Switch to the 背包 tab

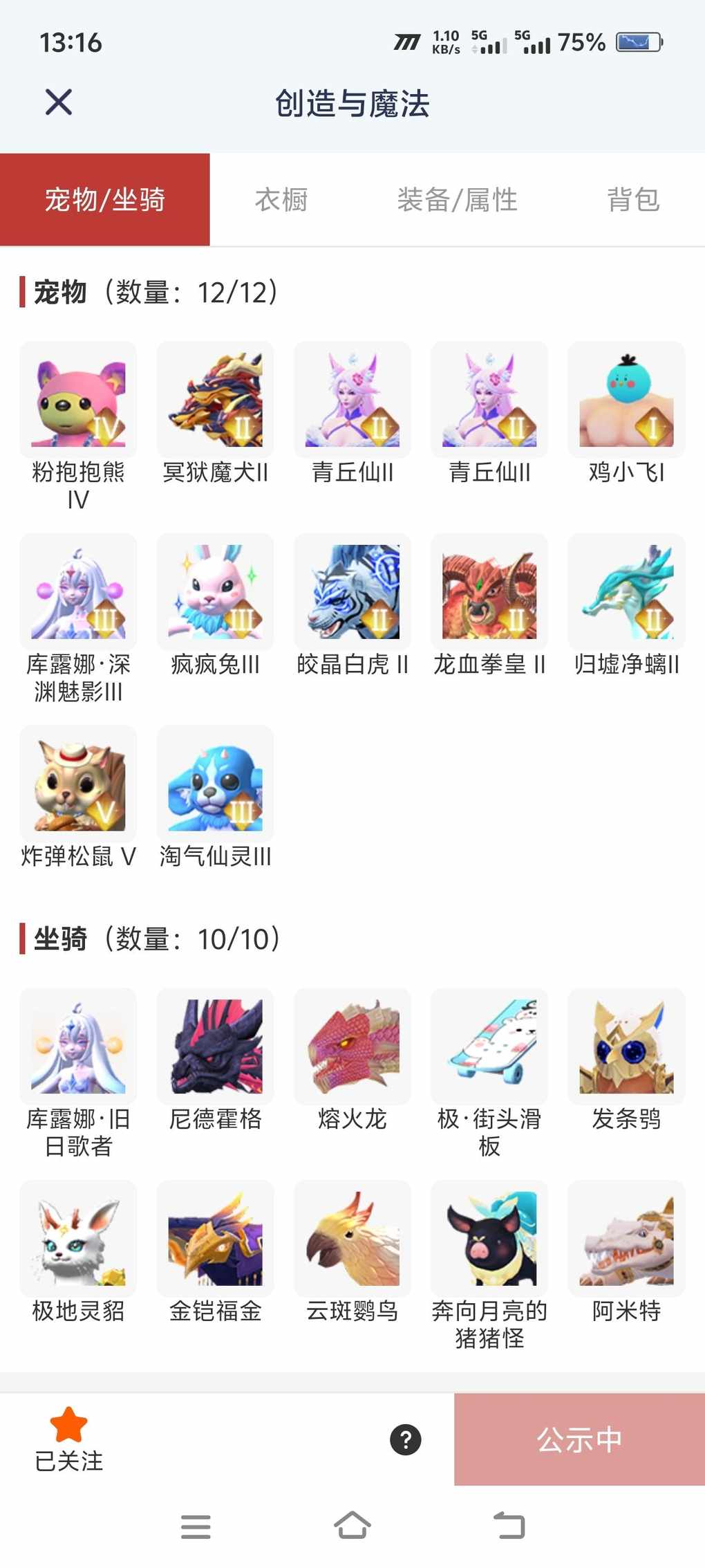click(x=633, y=200)
